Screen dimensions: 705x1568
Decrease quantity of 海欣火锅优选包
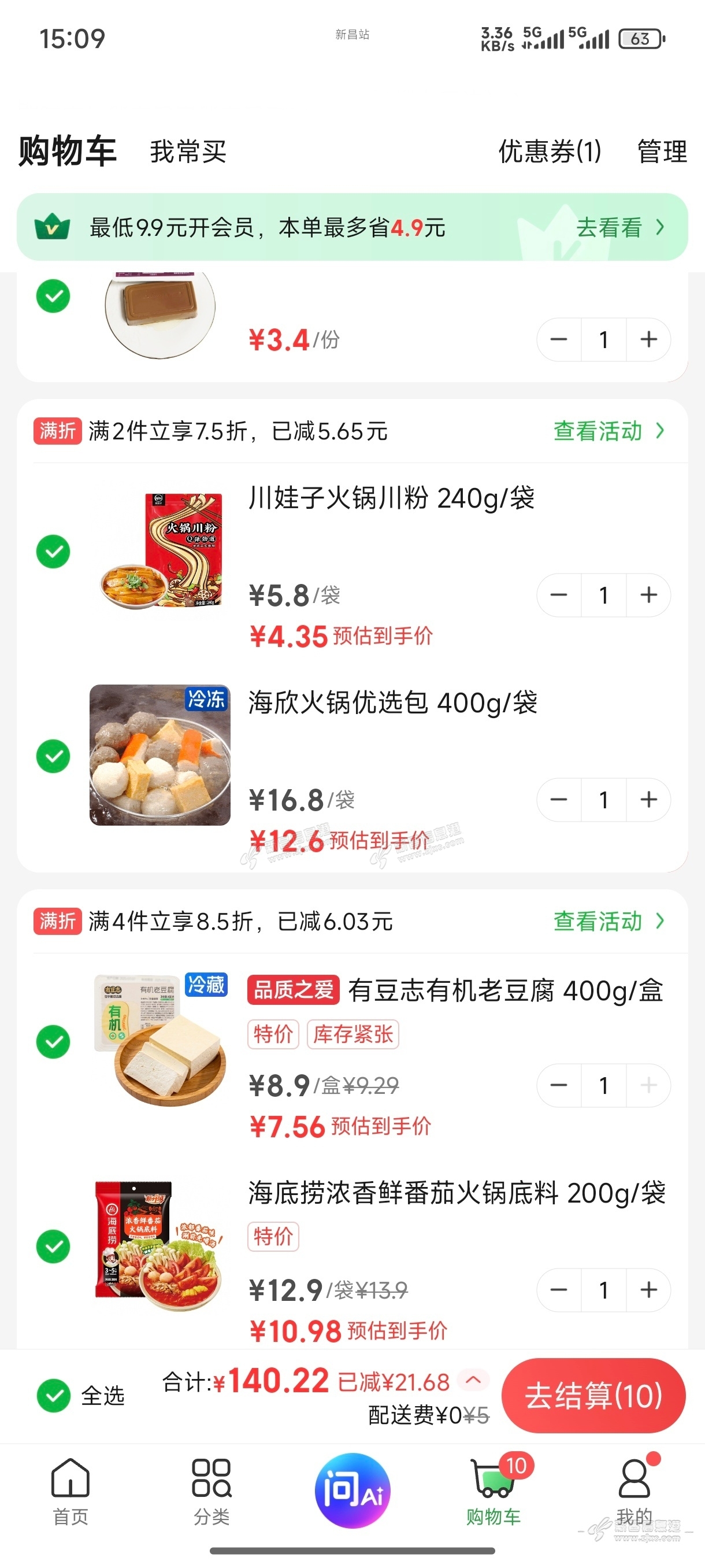point(559,799)
